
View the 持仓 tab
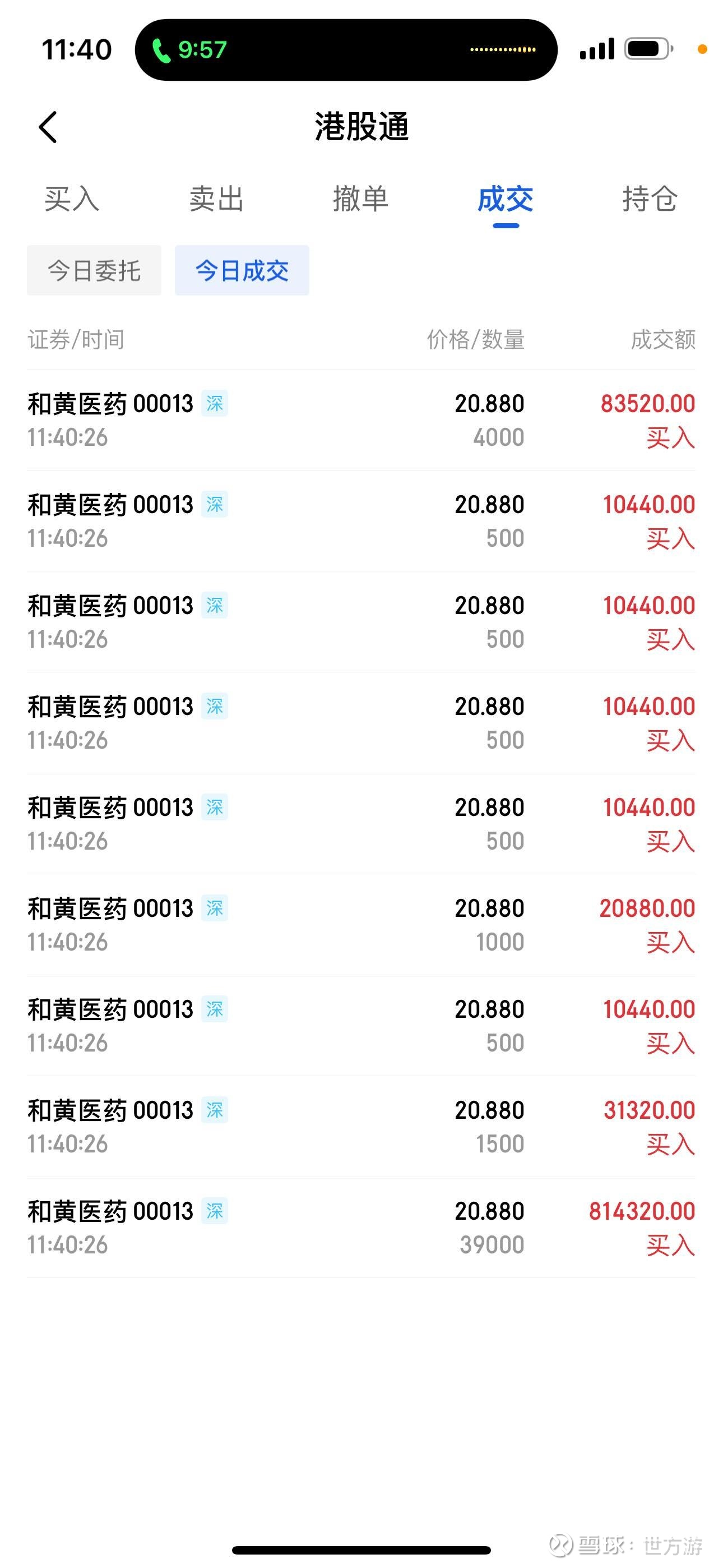[x=650, y=199]
